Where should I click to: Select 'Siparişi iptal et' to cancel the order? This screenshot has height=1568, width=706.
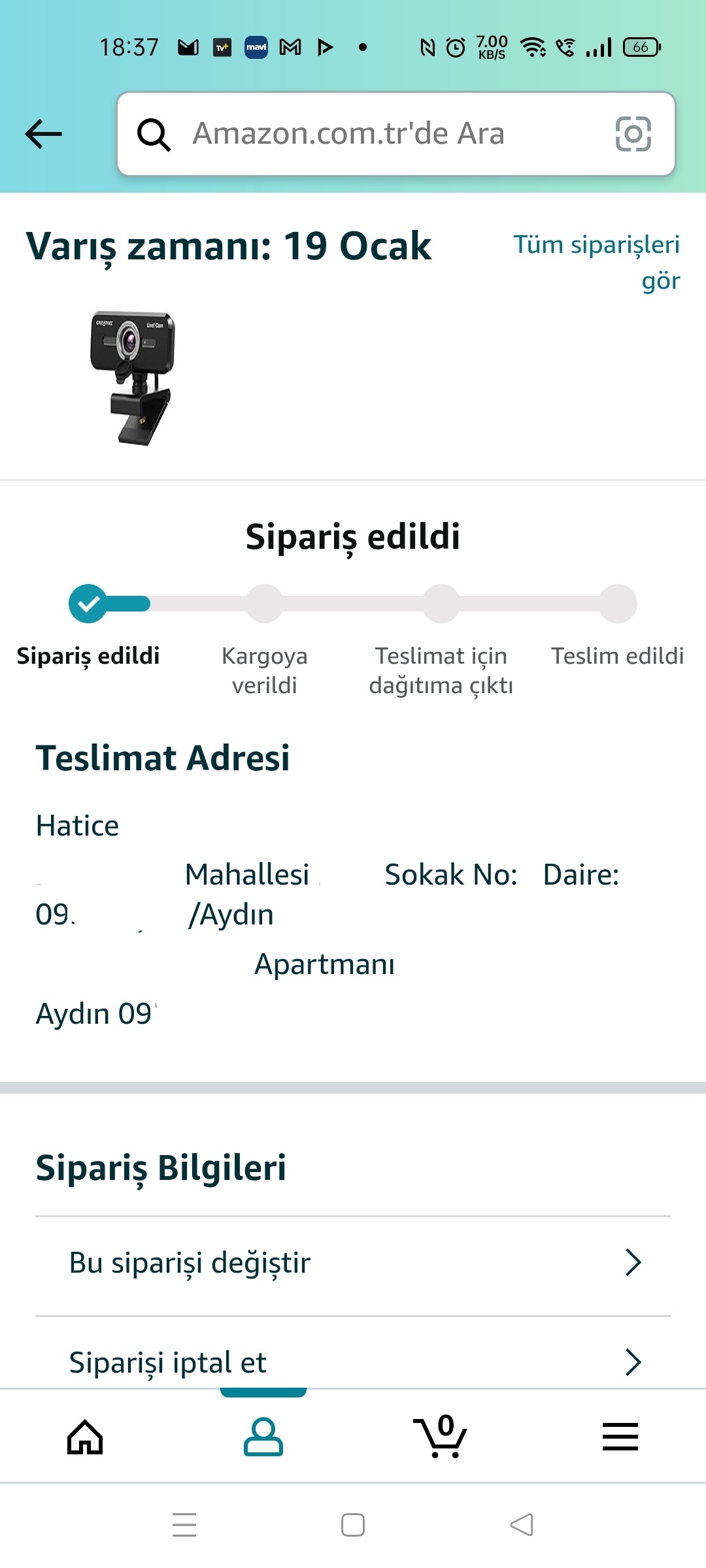point(353,1362)
